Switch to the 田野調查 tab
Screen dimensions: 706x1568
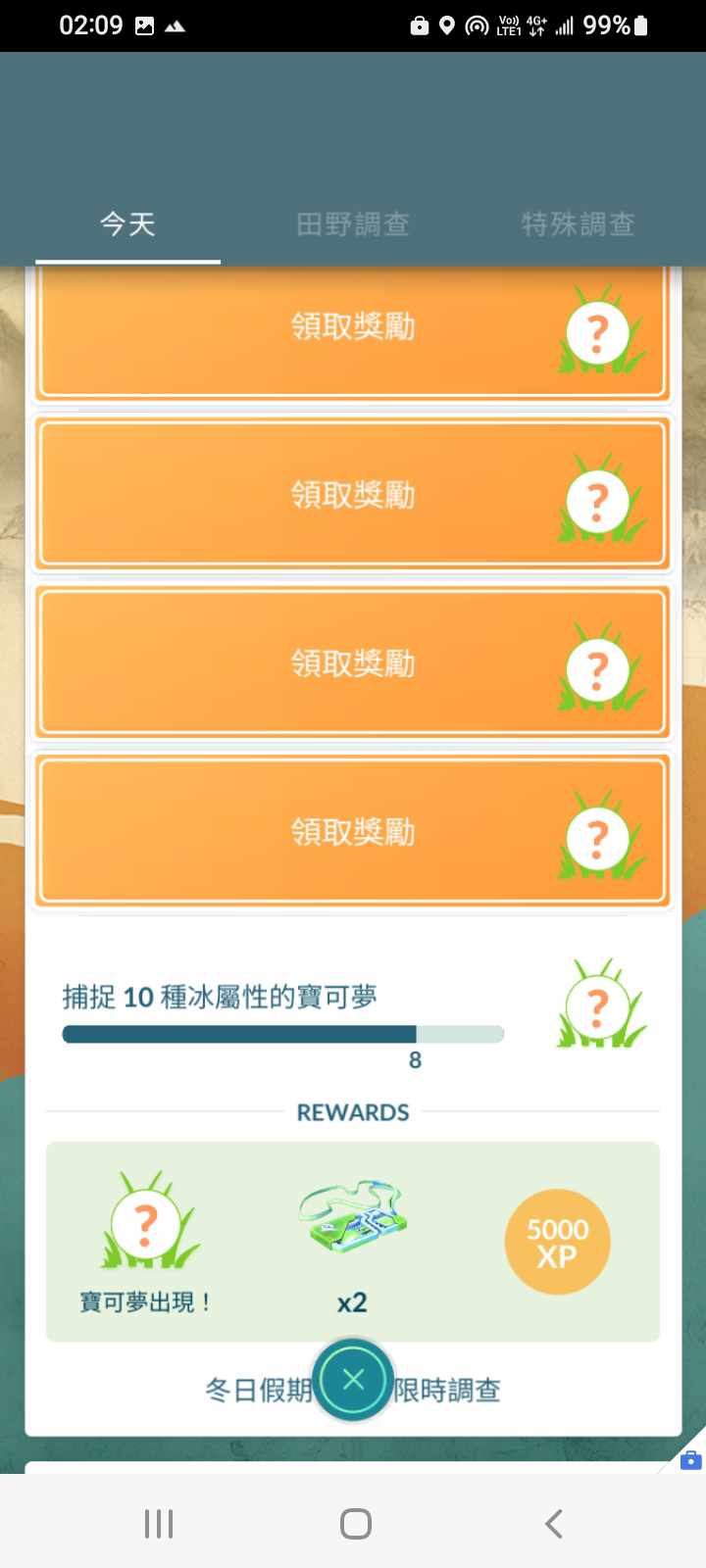pos(353,224)
